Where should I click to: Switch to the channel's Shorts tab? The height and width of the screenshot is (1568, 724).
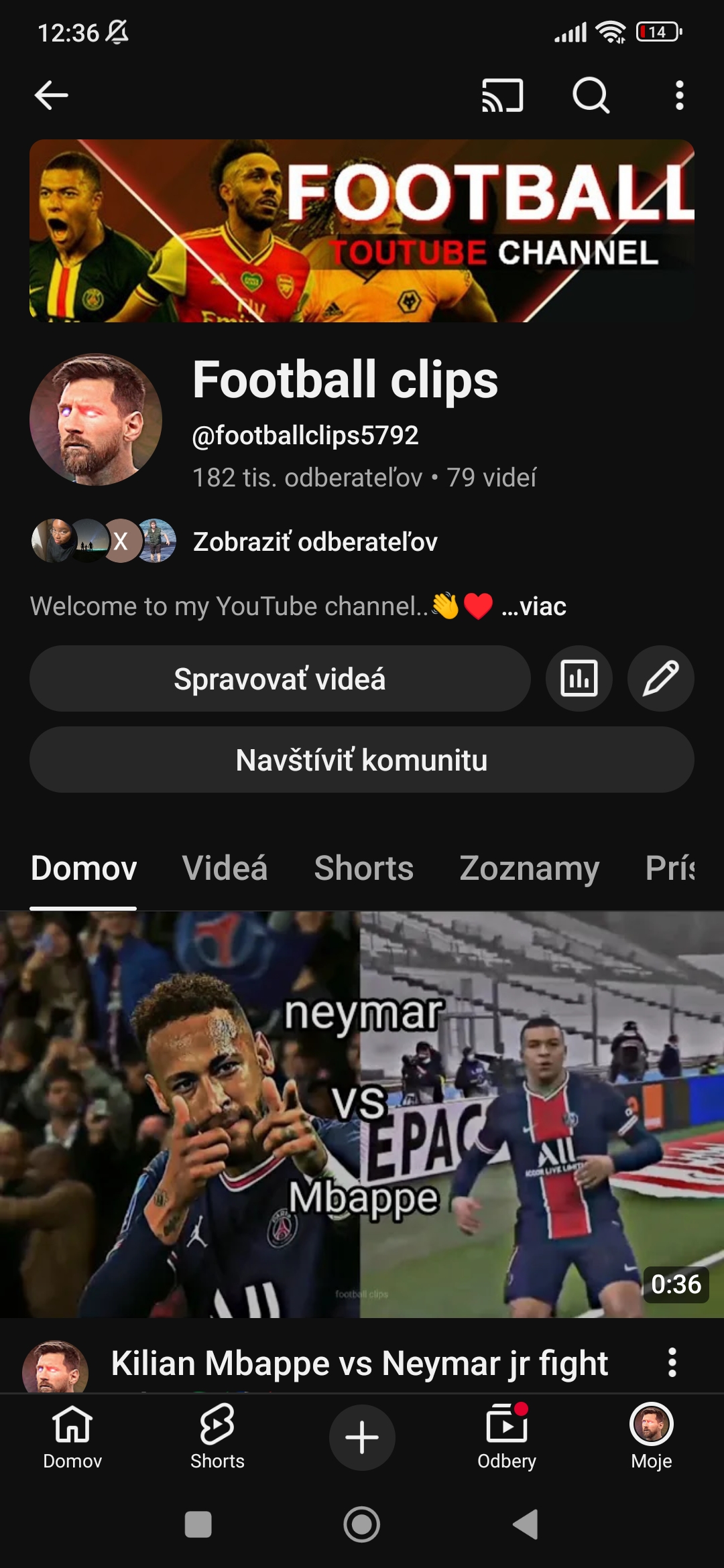coord(363,868)
